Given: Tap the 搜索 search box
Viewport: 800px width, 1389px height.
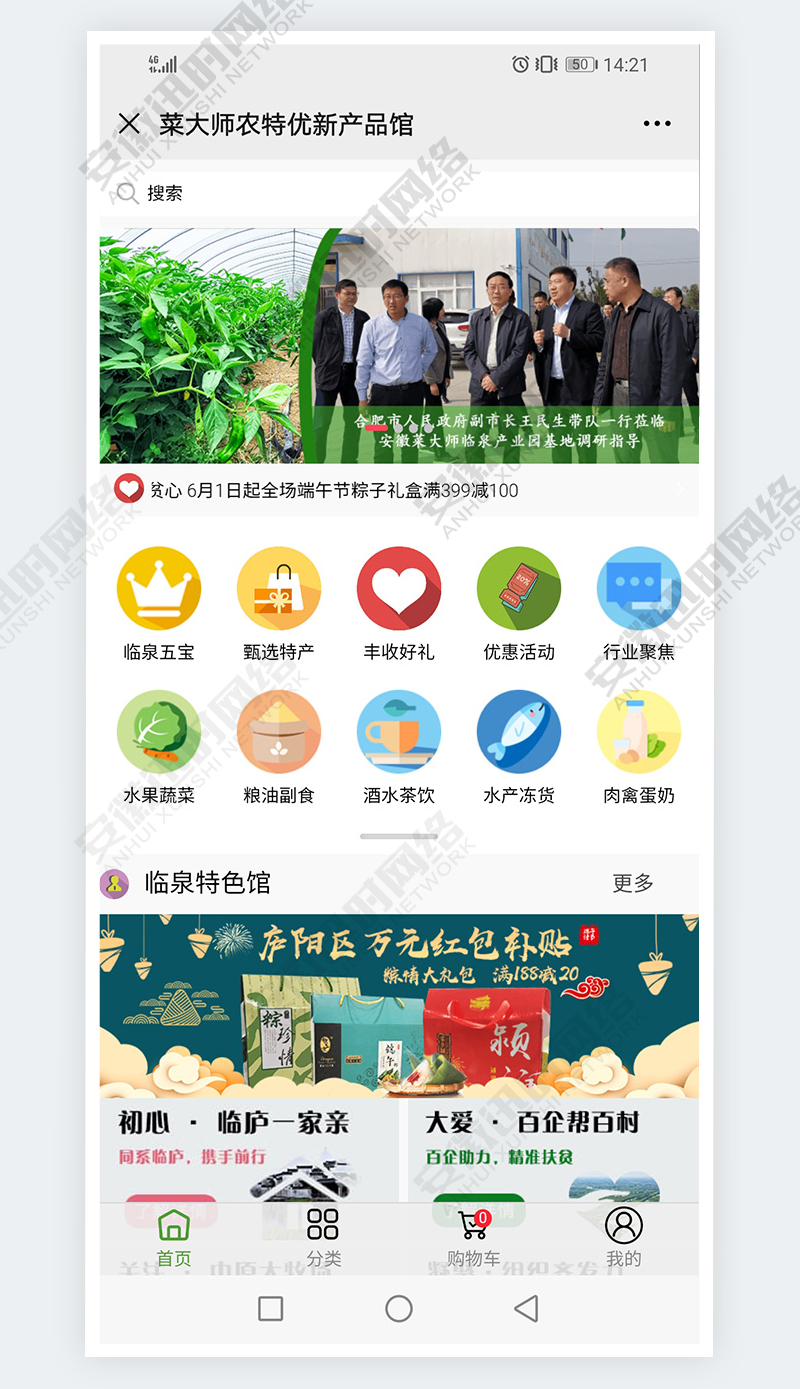Looking at the screenshot, I should (x=400, y=193).
